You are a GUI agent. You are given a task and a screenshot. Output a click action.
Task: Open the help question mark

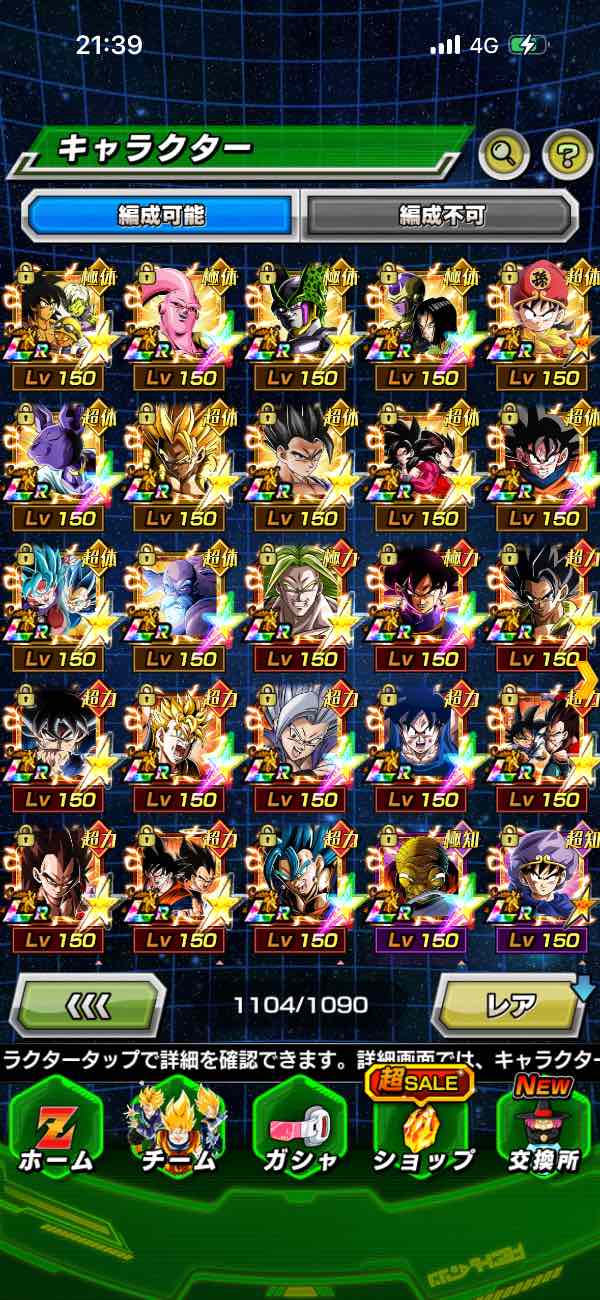click(567, 153)
